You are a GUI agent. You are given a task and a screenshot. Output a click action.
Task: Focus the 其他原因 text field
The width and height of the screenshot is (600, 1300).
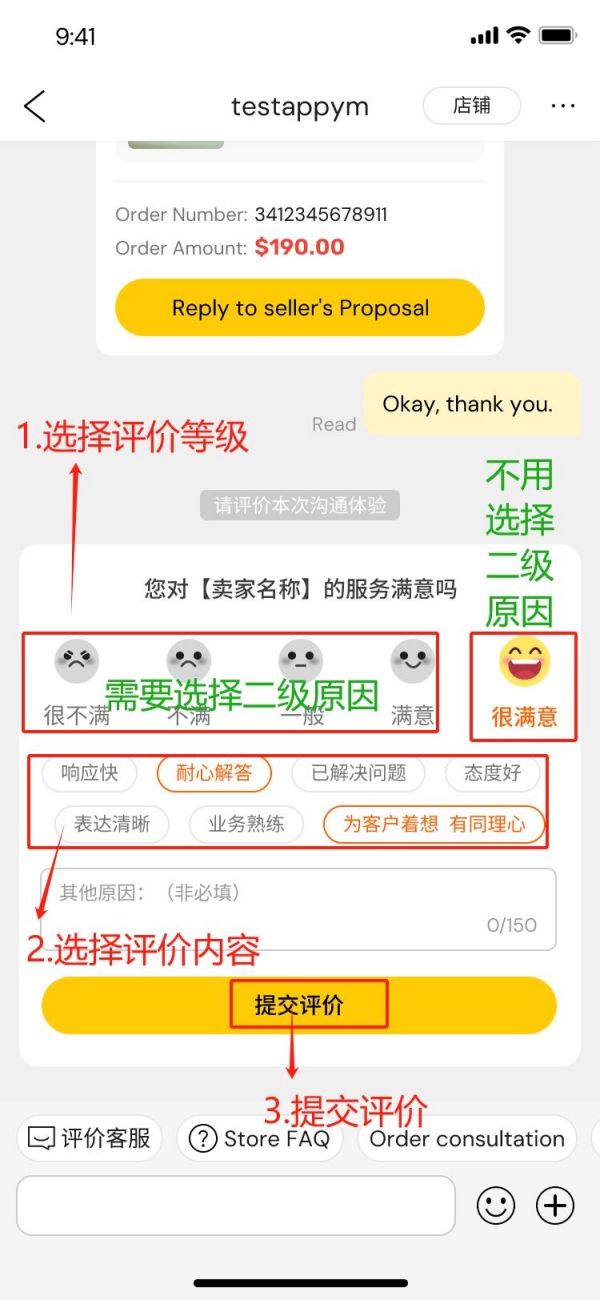298,908
